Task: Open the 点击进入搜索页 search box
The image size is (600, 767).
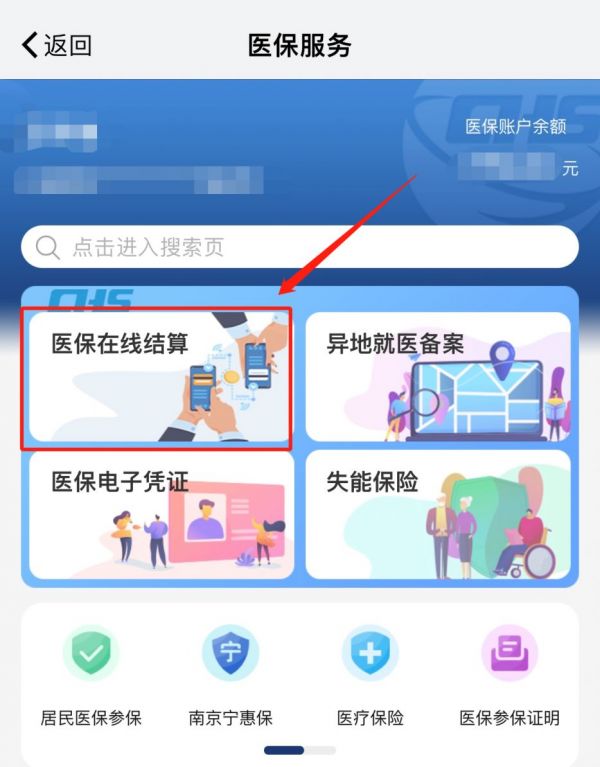Action: [x=300, y=247]
